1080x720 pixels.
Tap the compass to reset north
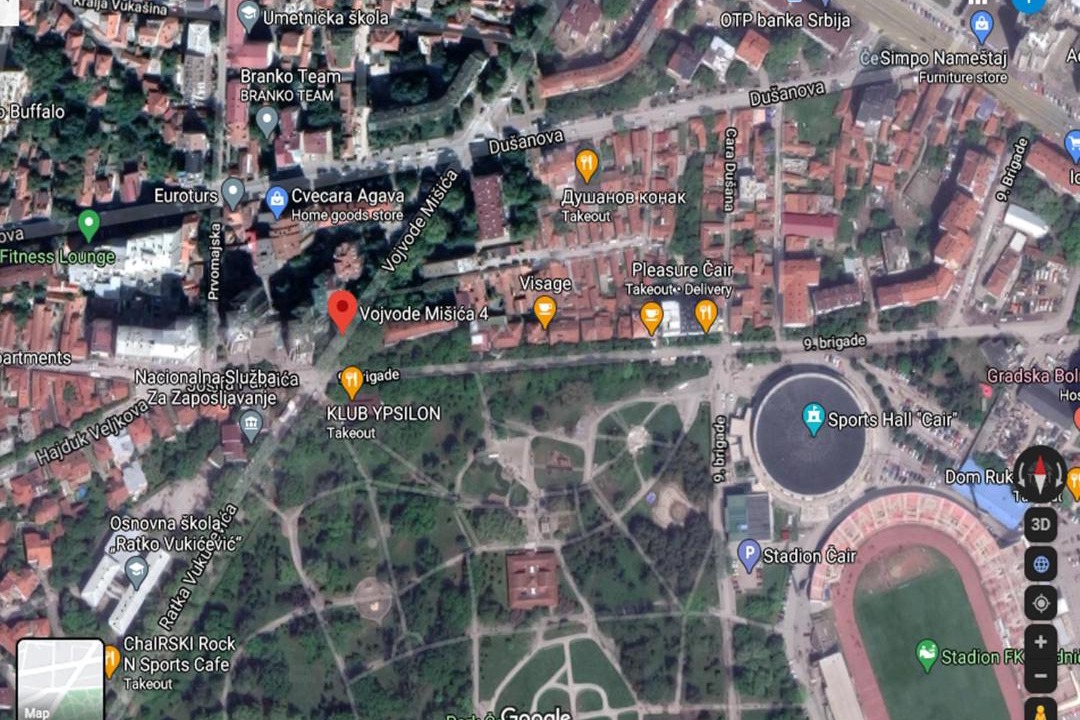coord(1040,473)
